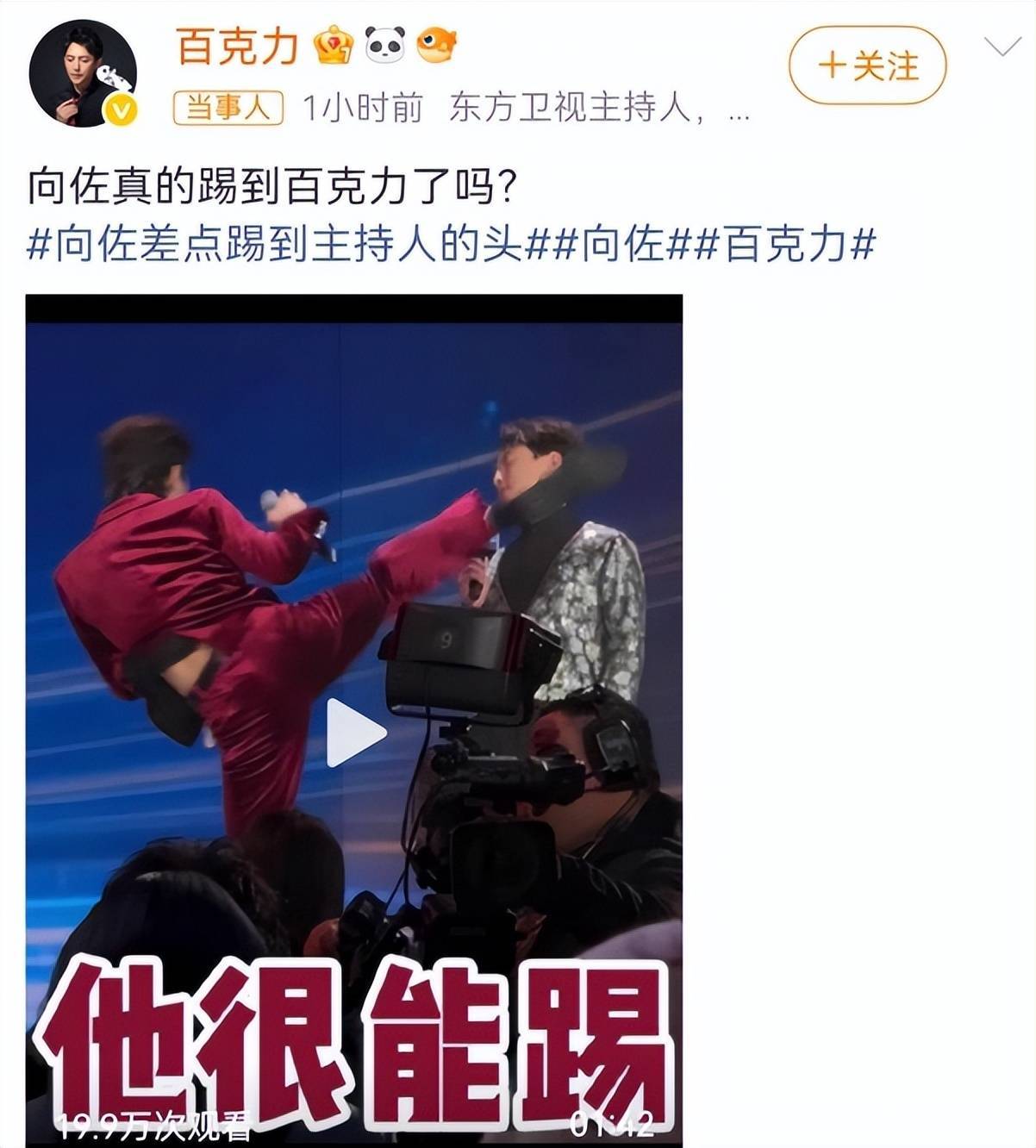Play the kick video

click(355, 732)
